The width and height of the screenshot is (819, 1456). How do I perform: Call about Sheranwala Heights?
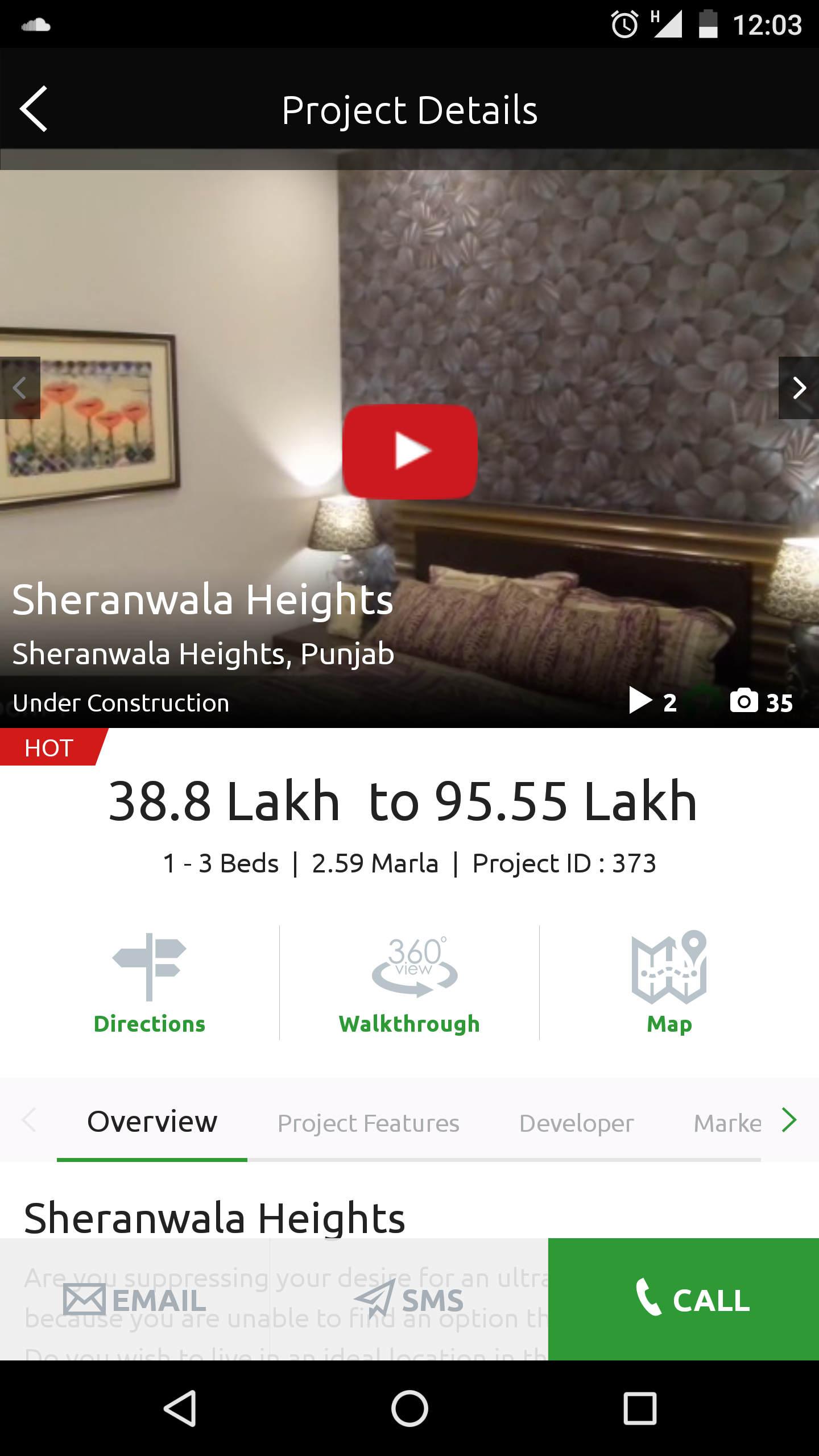coord(684,1300)
